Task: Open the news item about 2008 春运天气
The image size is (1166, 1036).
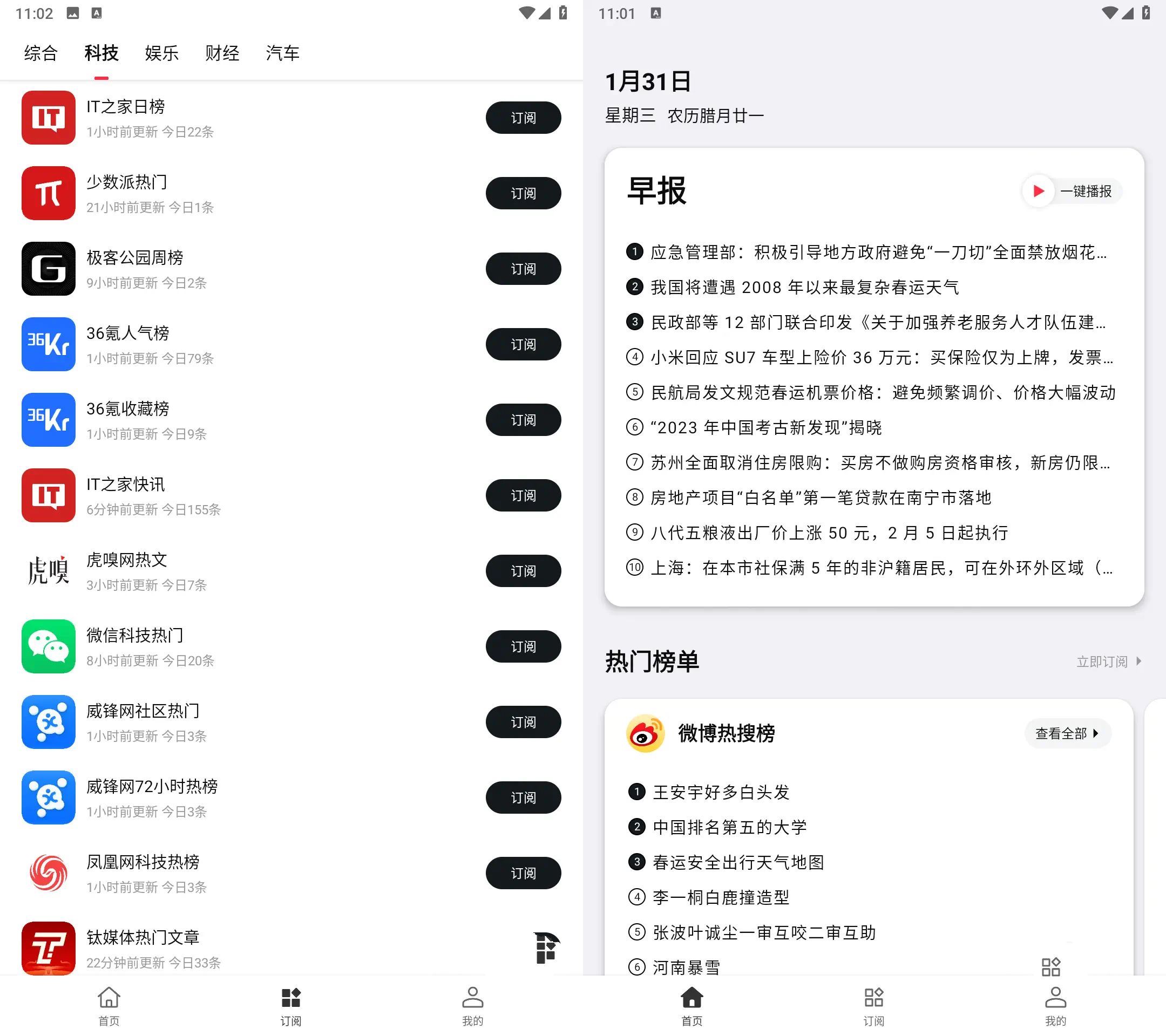Action: [x=804, y=288]
